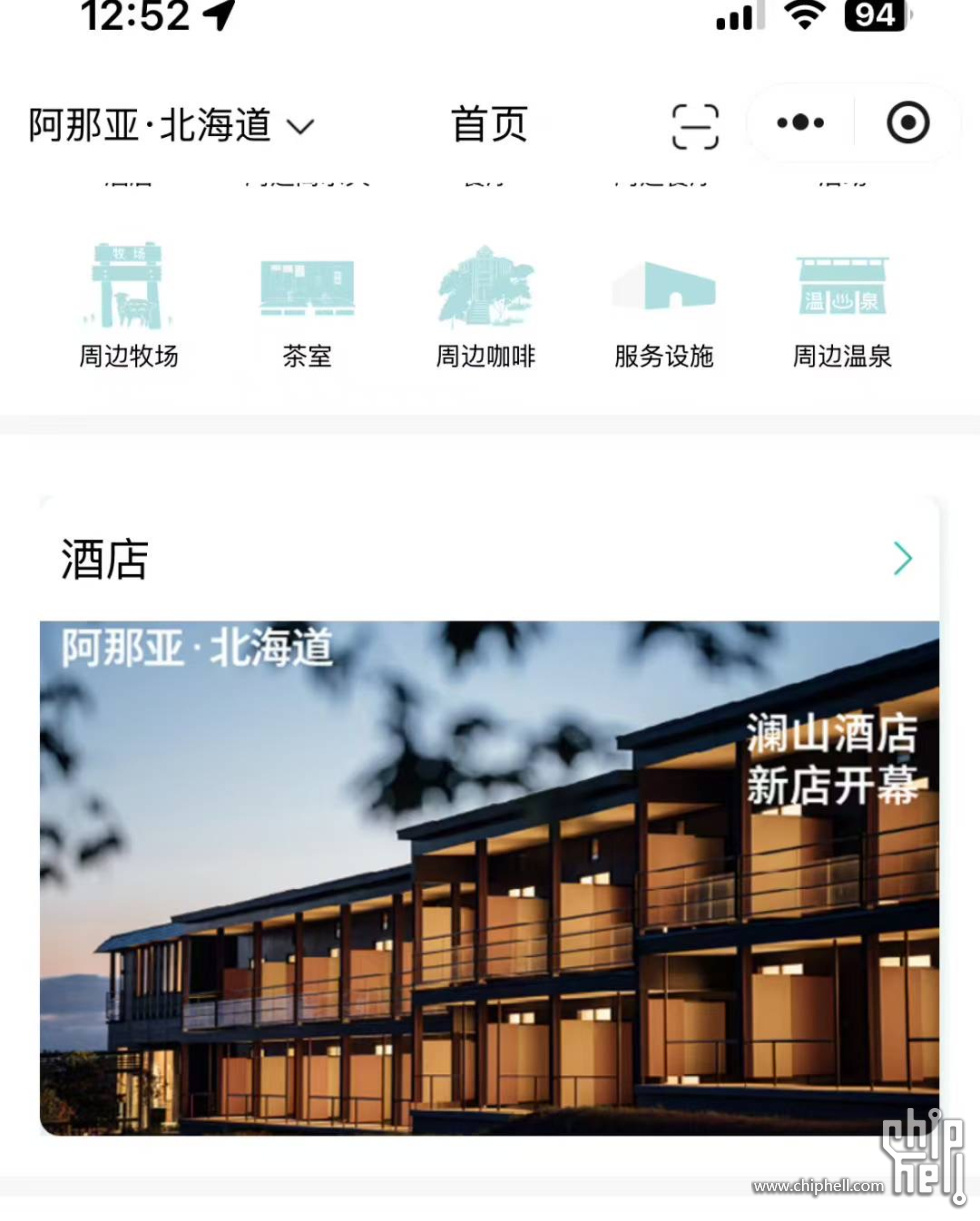Close the mini program with circle button
This screenshot has width=980, height=1221.
(908, 123)
